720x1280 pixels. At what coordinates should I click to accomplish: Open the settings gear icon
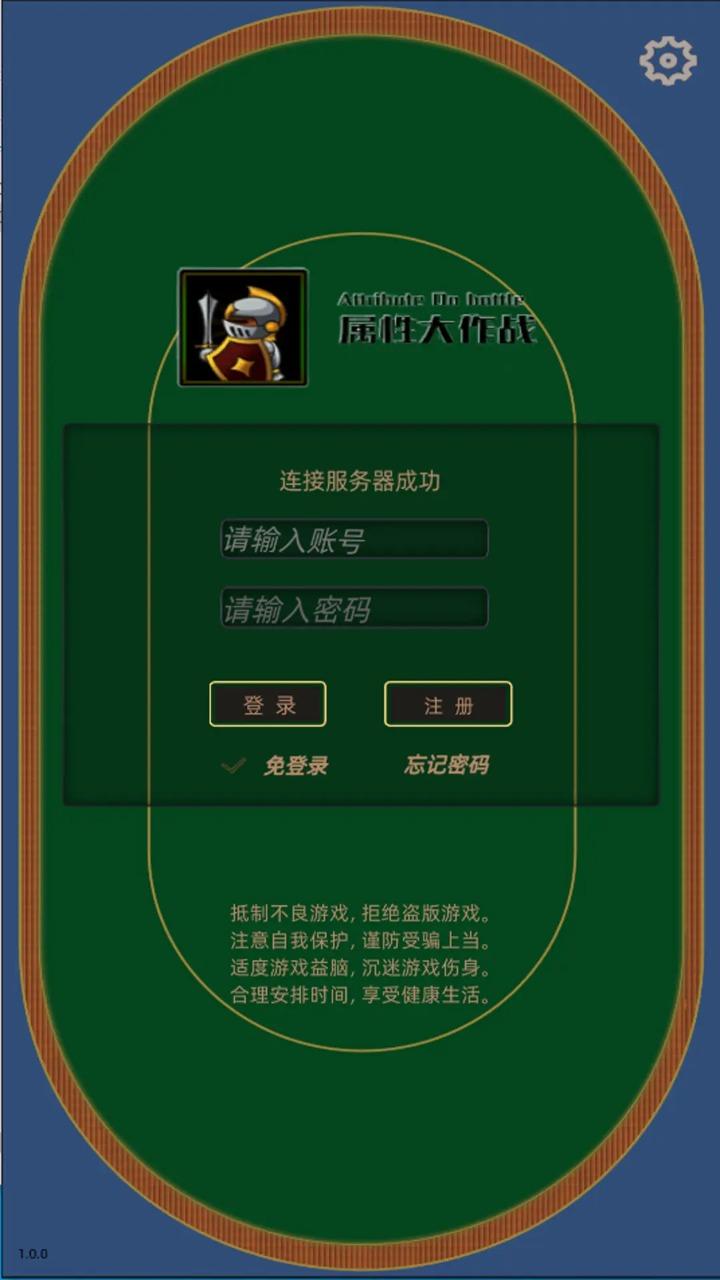point(667,60)
